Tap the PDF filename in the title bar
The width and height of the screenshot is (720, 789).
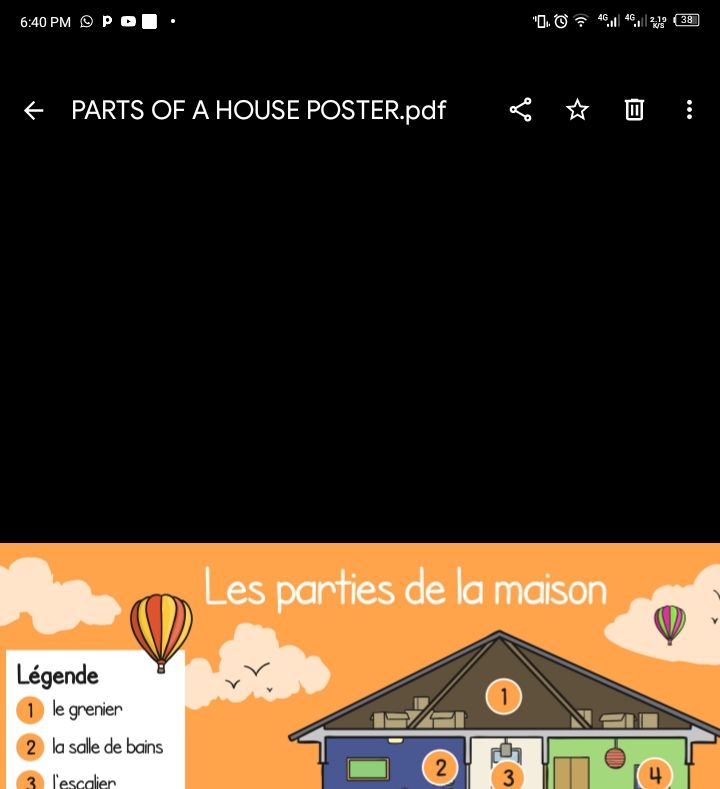257,110
